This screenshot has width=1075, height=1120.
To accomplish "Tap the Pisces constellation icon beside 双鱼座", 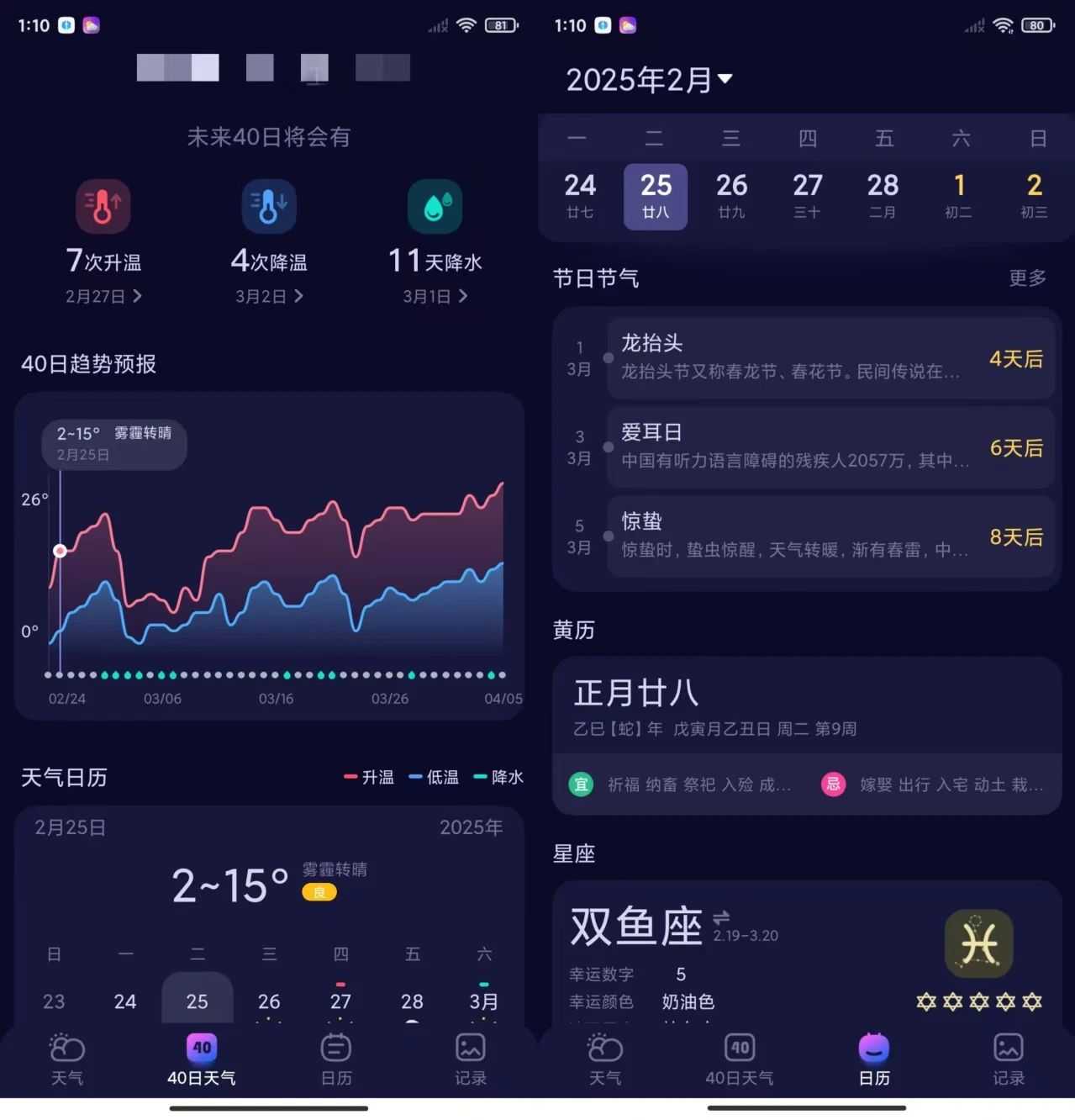I will click(978, 943).
